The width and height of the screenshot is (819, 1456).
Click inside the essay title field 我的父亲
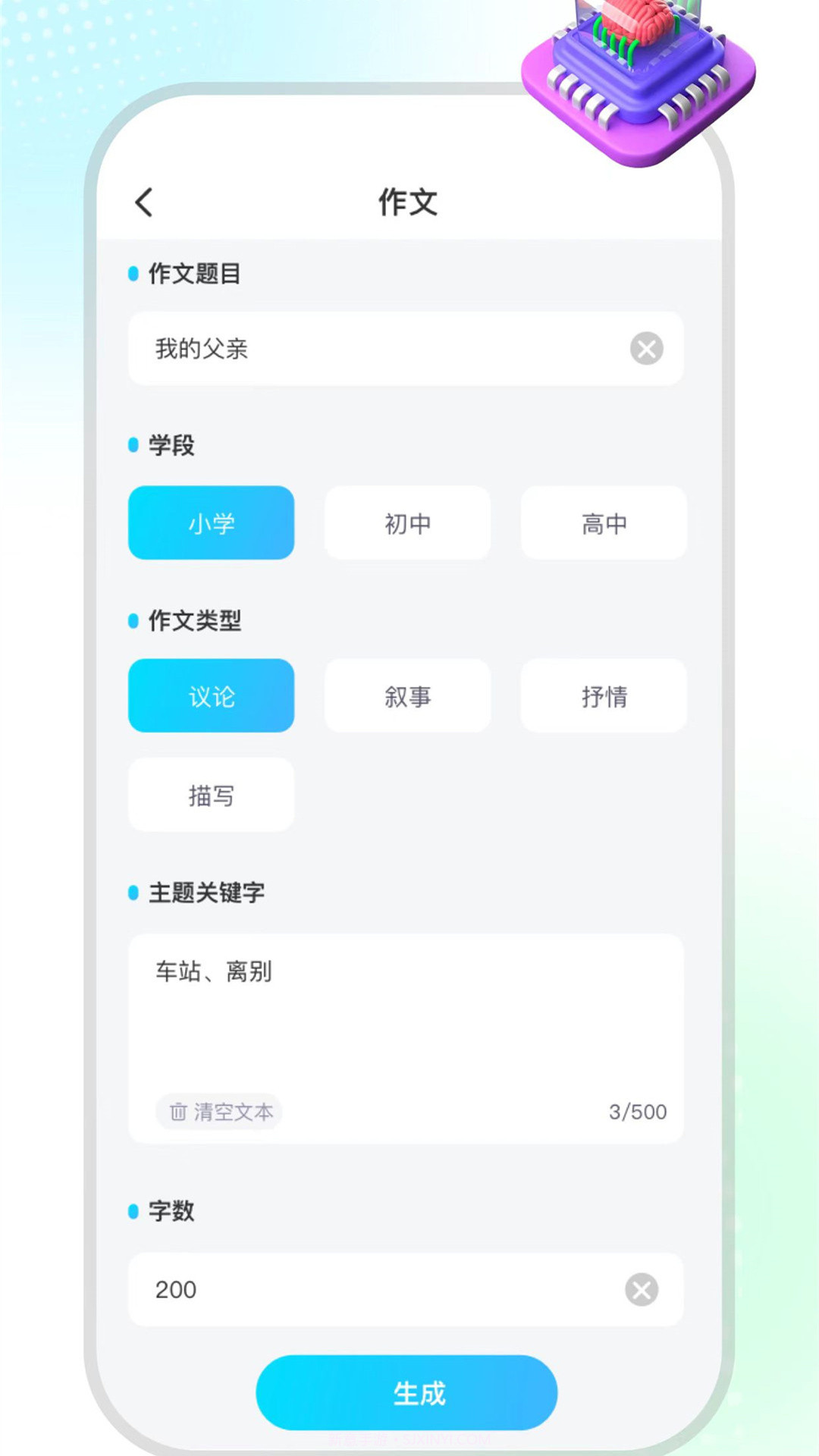[x=341, y=349]
